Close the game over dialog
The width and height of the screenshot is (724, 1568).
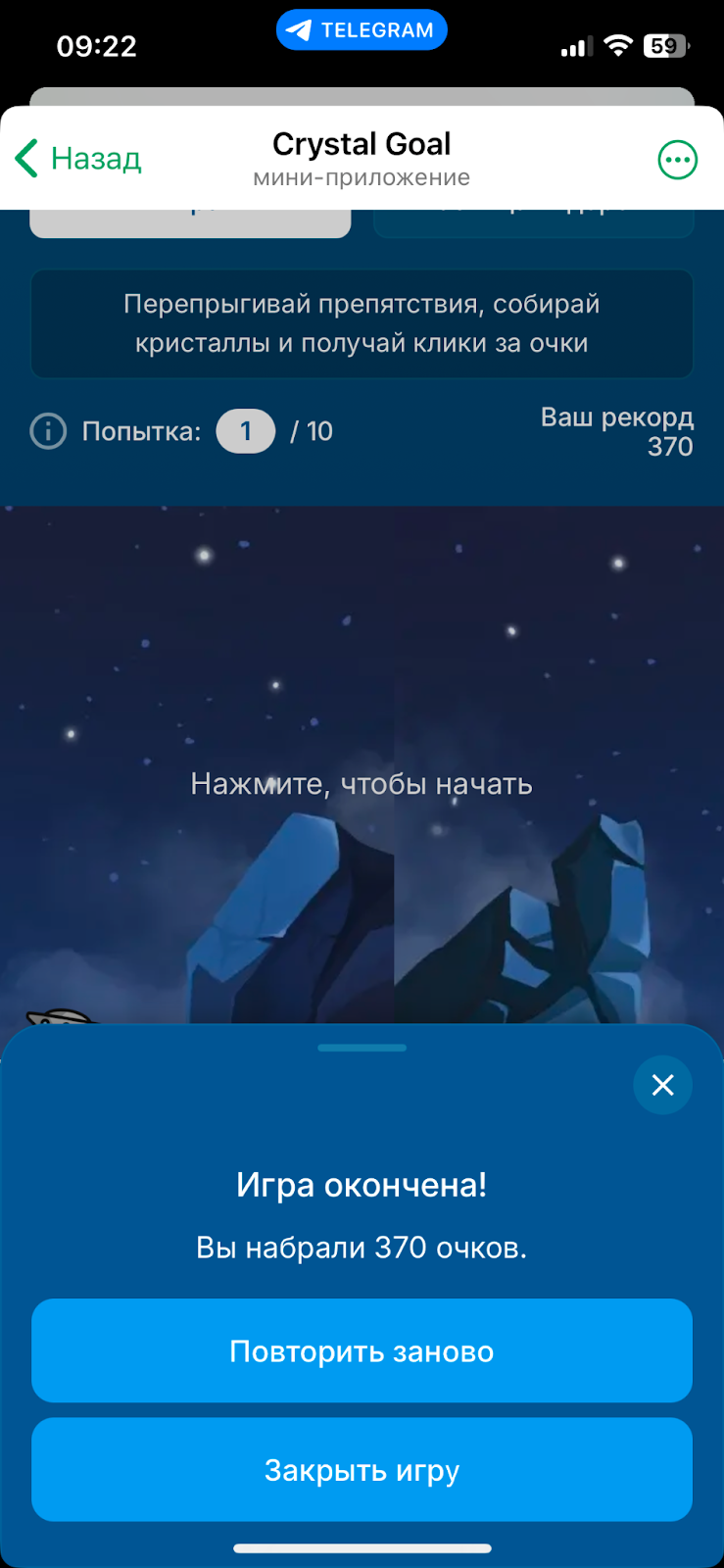point(662,1085)
